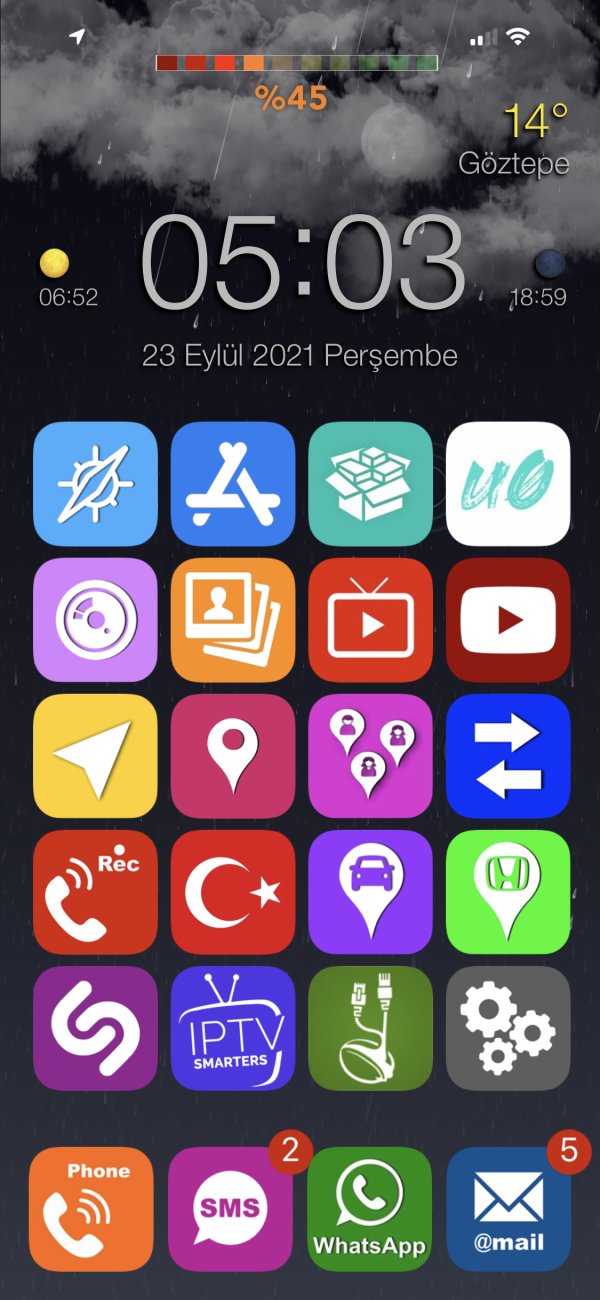Open the people locator app
This screenshot has width=600, height=1300.
[x=371, y=756]
